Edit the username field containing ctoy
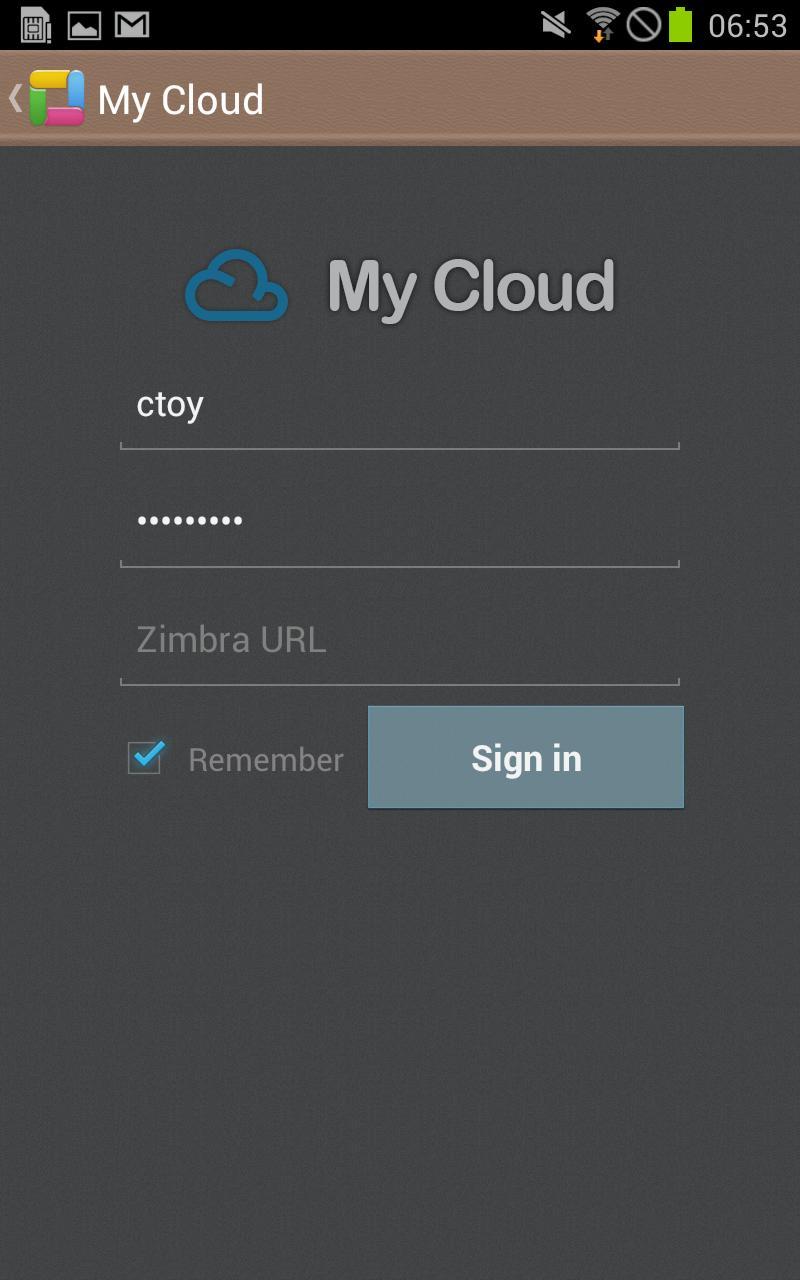Viewport: 800px width, 1280px height. pos(400,408)
